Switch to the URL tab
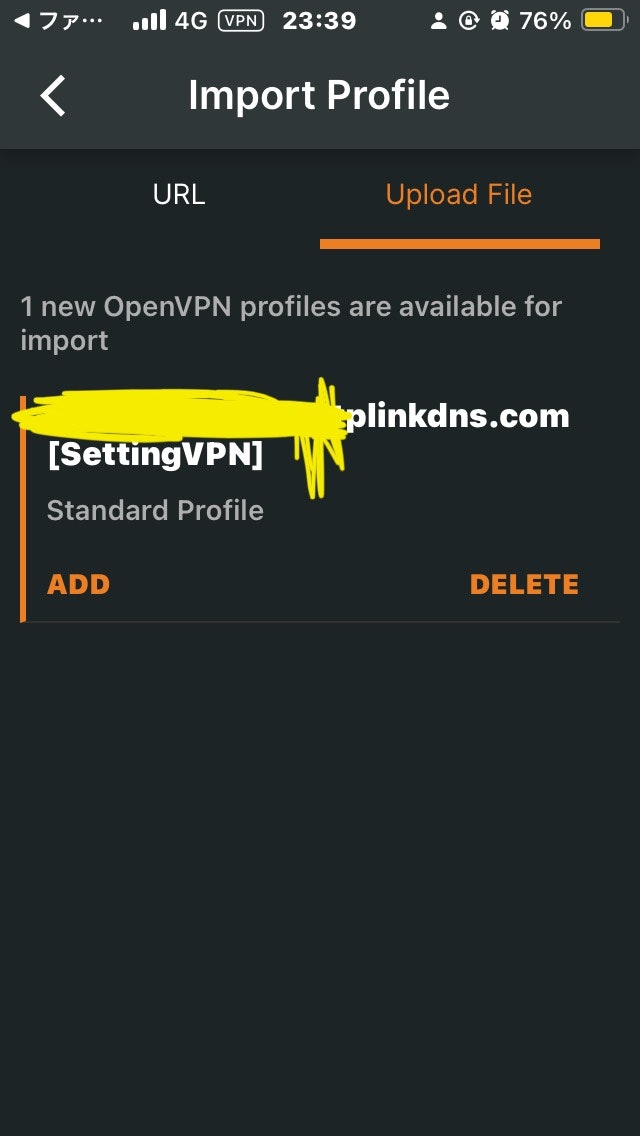This screenshot has width=640, height=1136. click(x=179, y=195)
